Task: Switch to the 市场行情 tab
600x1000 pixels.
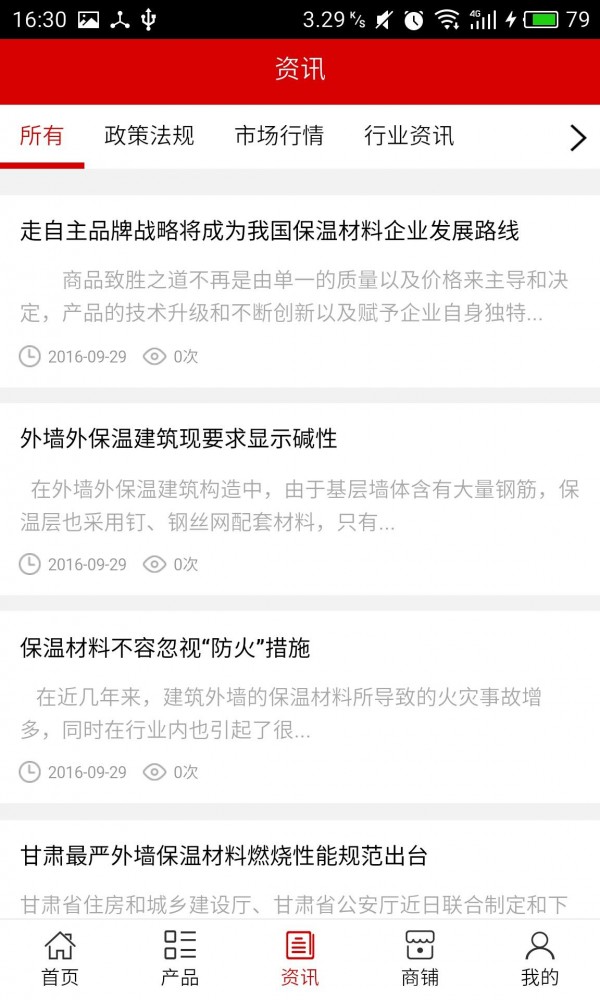Action: [279, 136]
